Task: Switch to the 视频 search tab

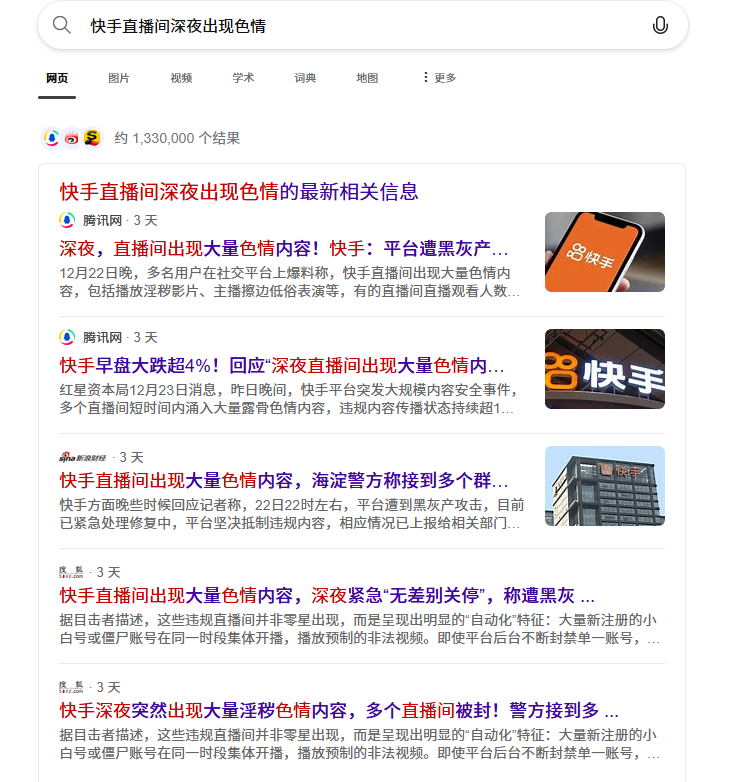Action: tap(179, 77)
